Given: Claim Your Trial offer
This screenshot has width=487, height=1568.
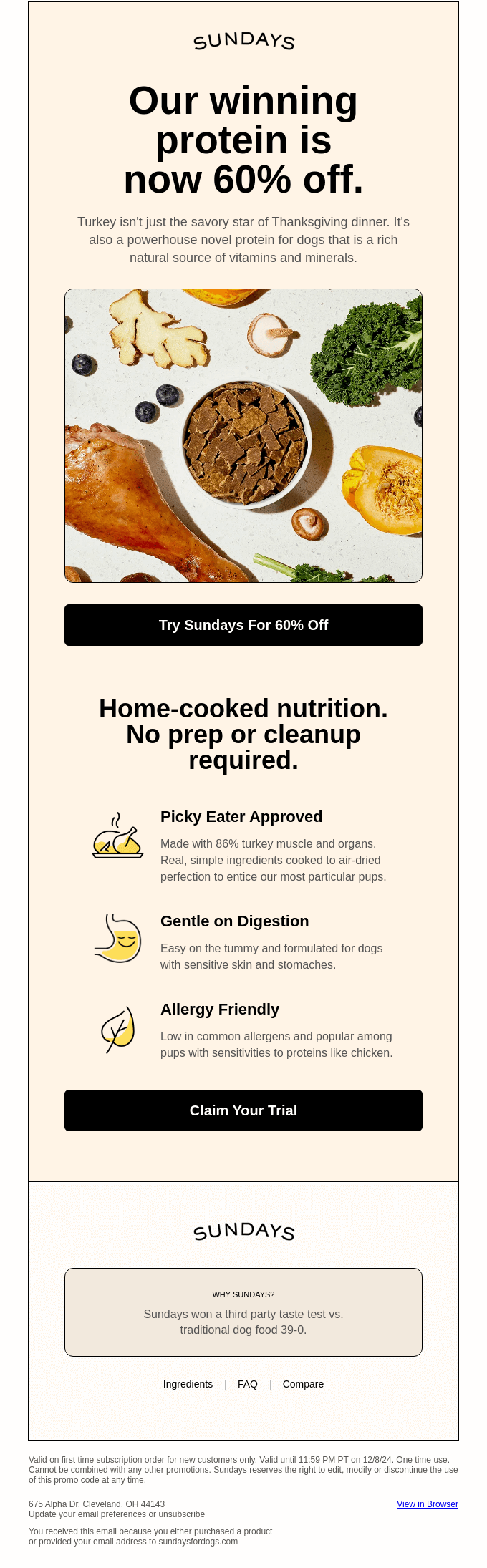Looking at the screenshot, I should [243, 1110].
